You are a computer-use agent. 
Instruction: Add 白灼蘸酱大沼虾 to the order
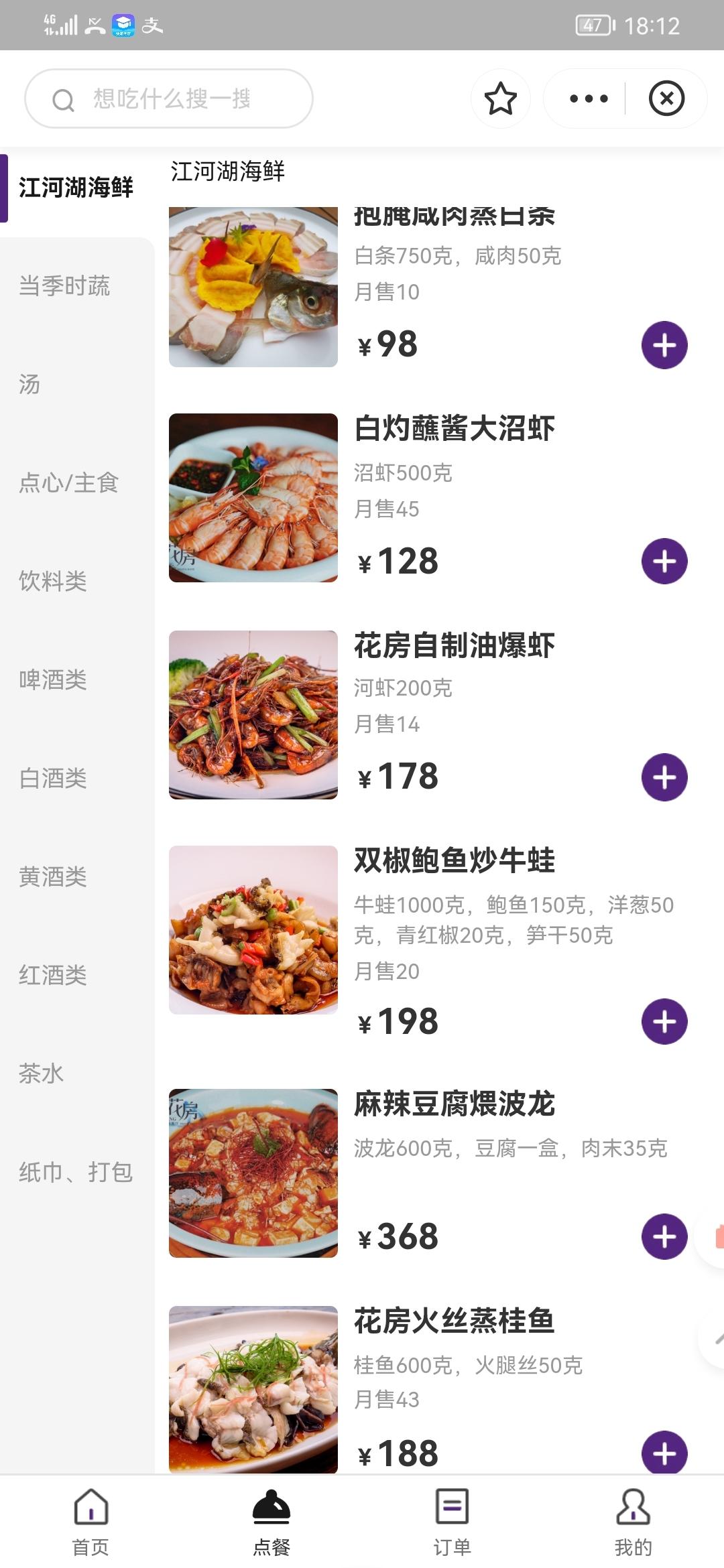click(664, 562)
